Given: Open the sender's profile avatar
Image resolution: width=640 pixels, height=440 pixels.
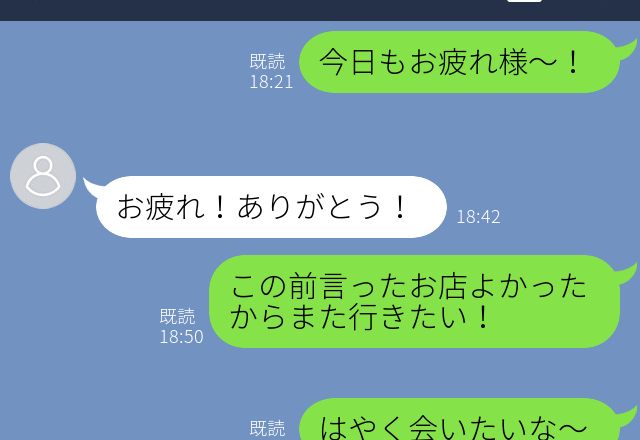Looking at the screenshot, I should [43, 176].
